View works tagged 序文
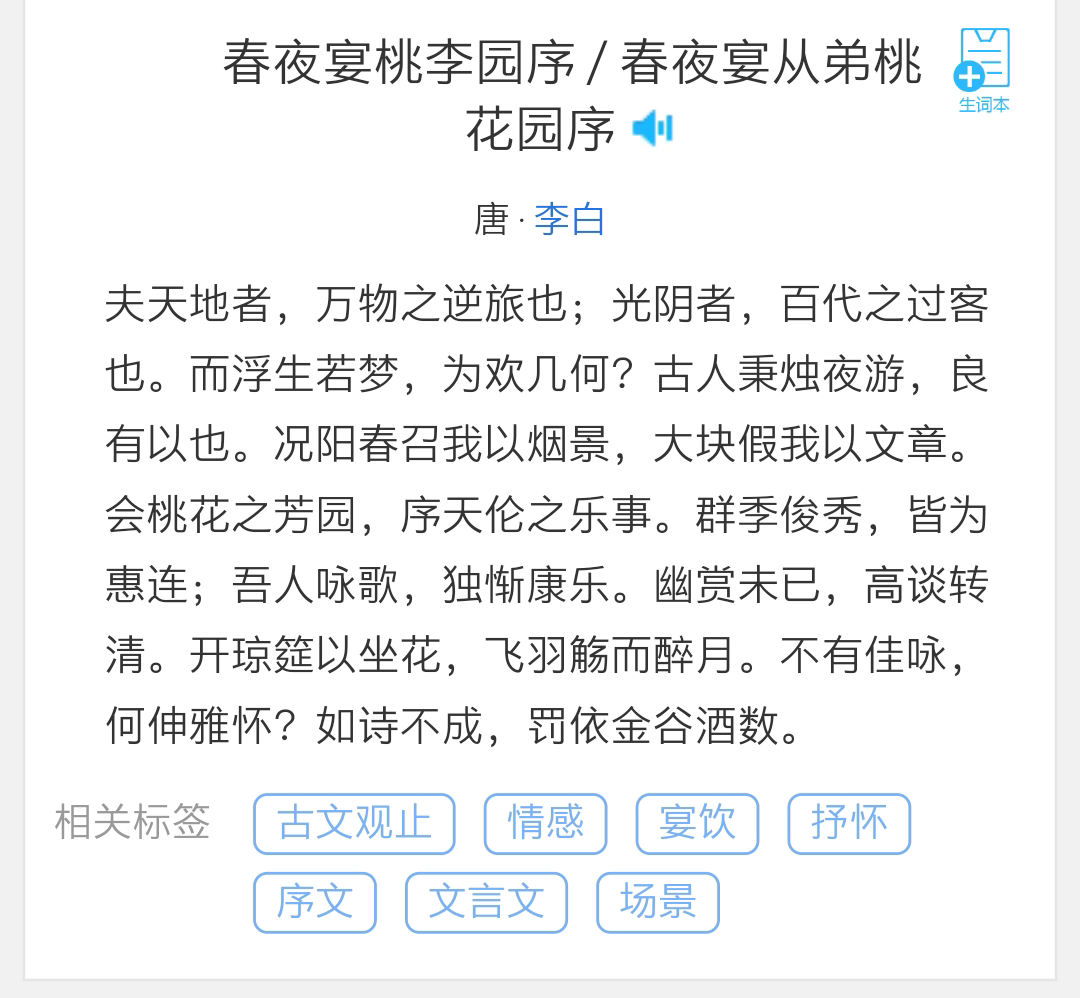This screenshot has width=1080, height=998. (314, 903)
